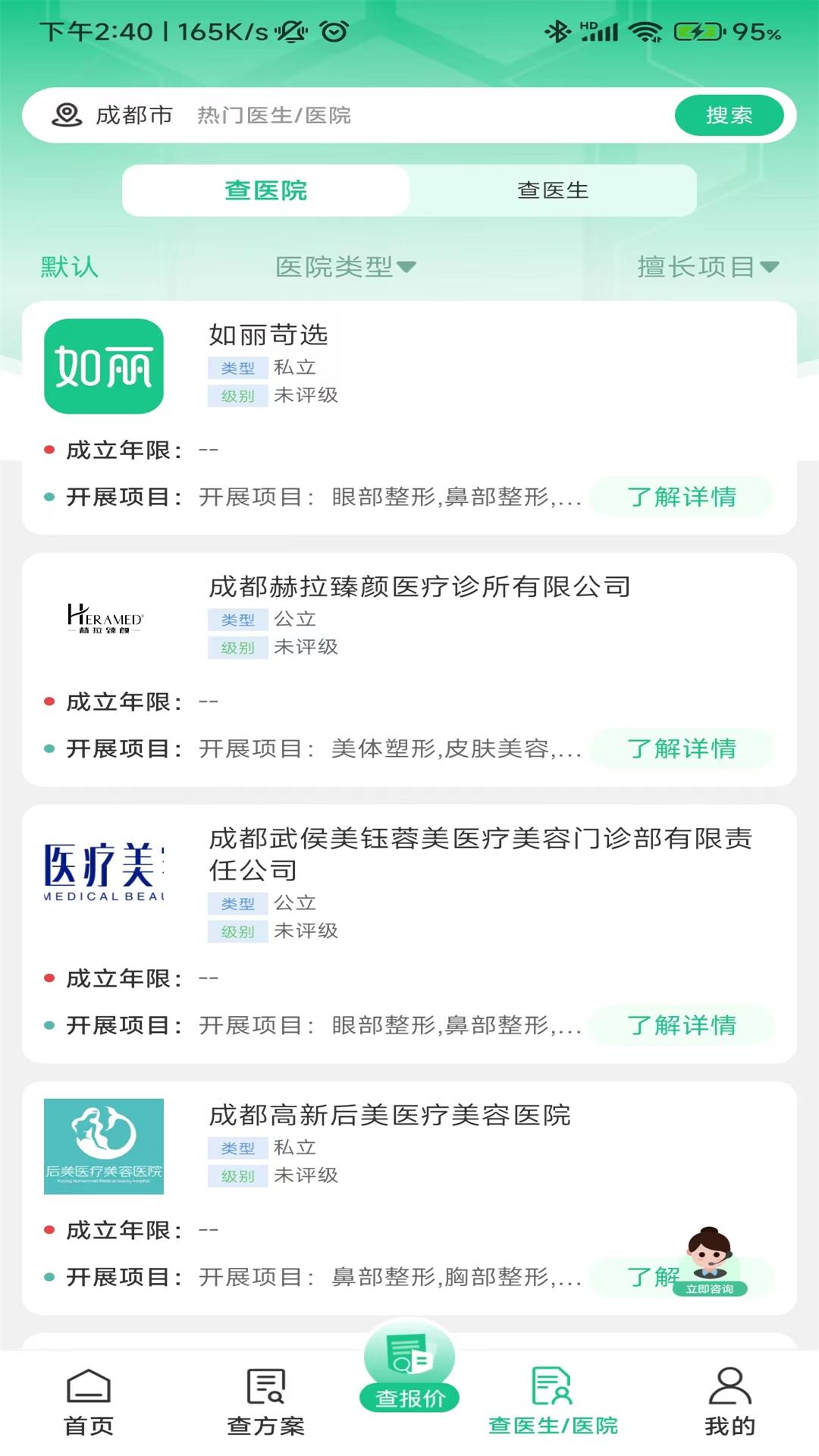The image size is (819, 1456).
Task: View details for 如丽苛选 via 了解详情
Action: coord(681,497)
